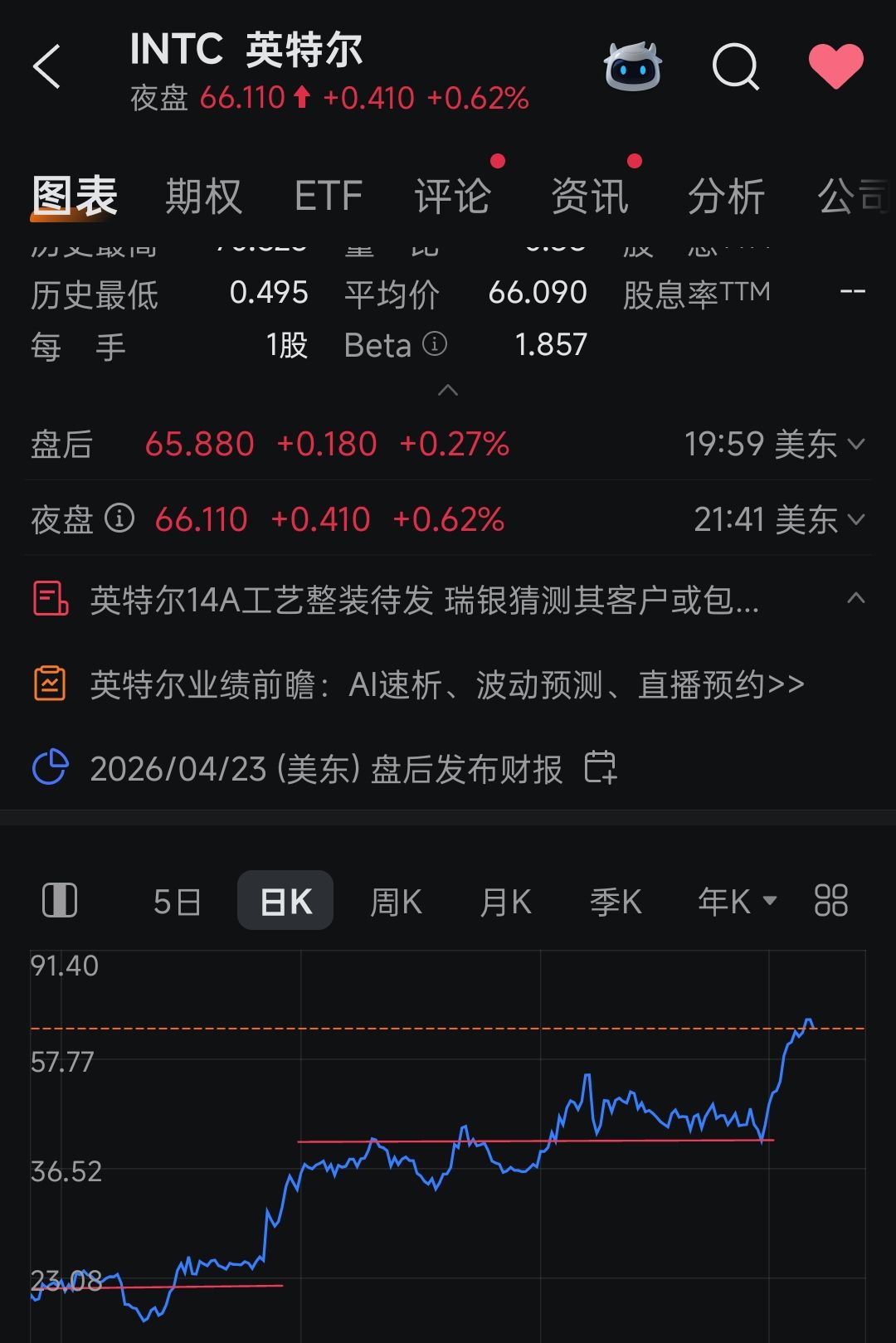Show info about 夜盘 trading
The width and height of the screenshot is (896, 1343).
point(119,519)
